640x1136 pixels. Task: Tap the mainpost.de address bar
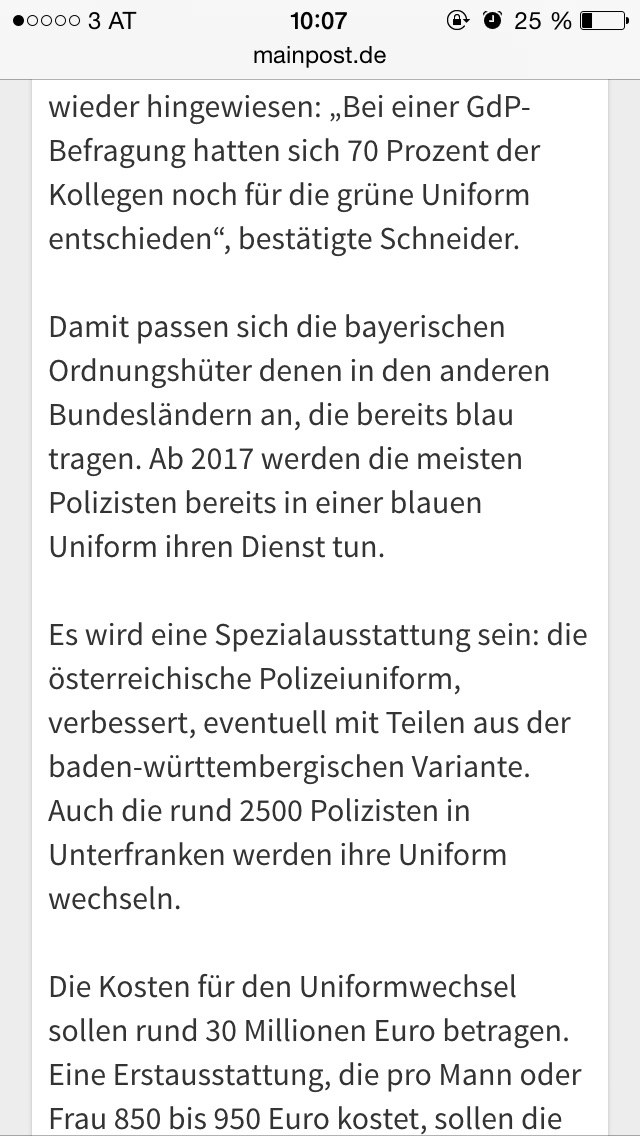tap(320, 56)
